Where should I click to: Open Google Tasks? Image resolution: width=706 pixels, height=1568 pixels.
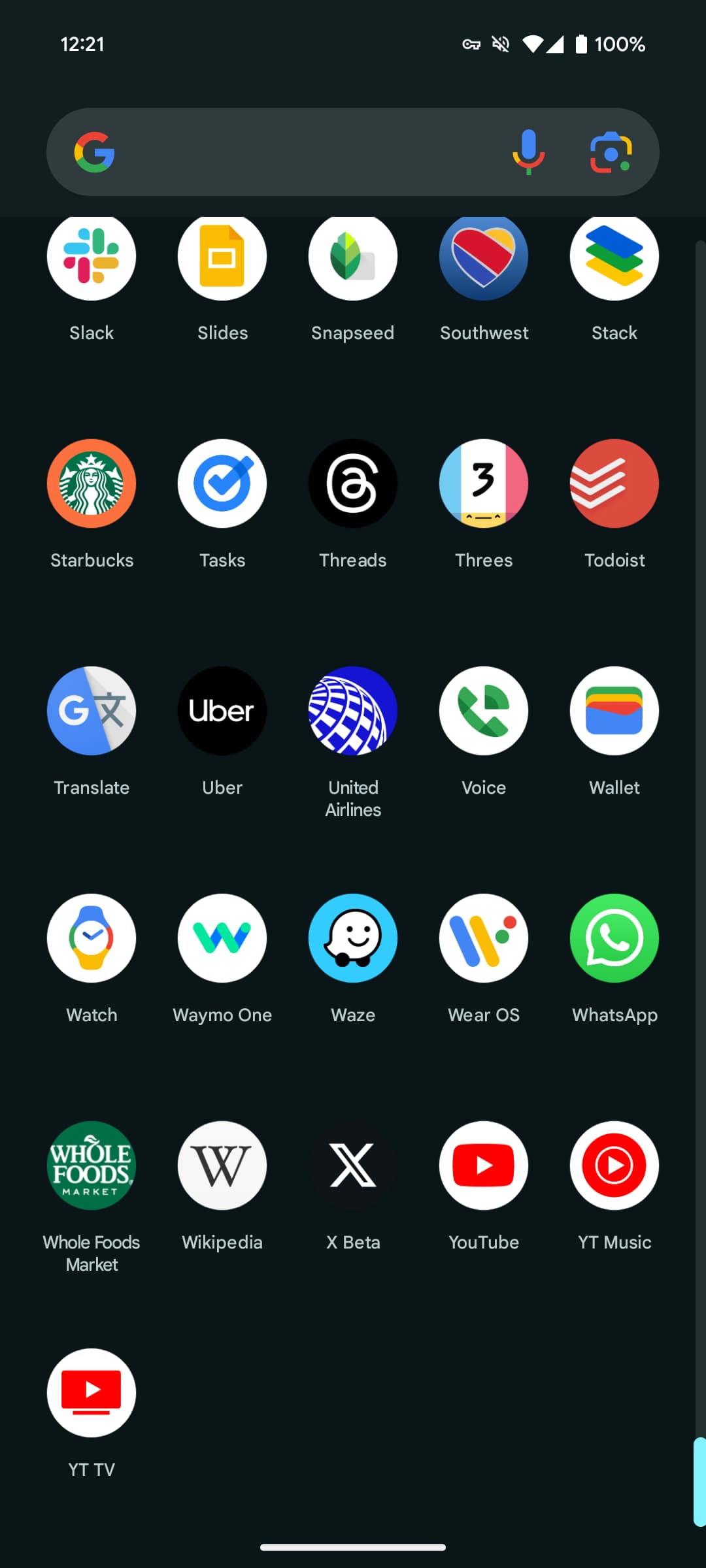click(x=222, y=483)
